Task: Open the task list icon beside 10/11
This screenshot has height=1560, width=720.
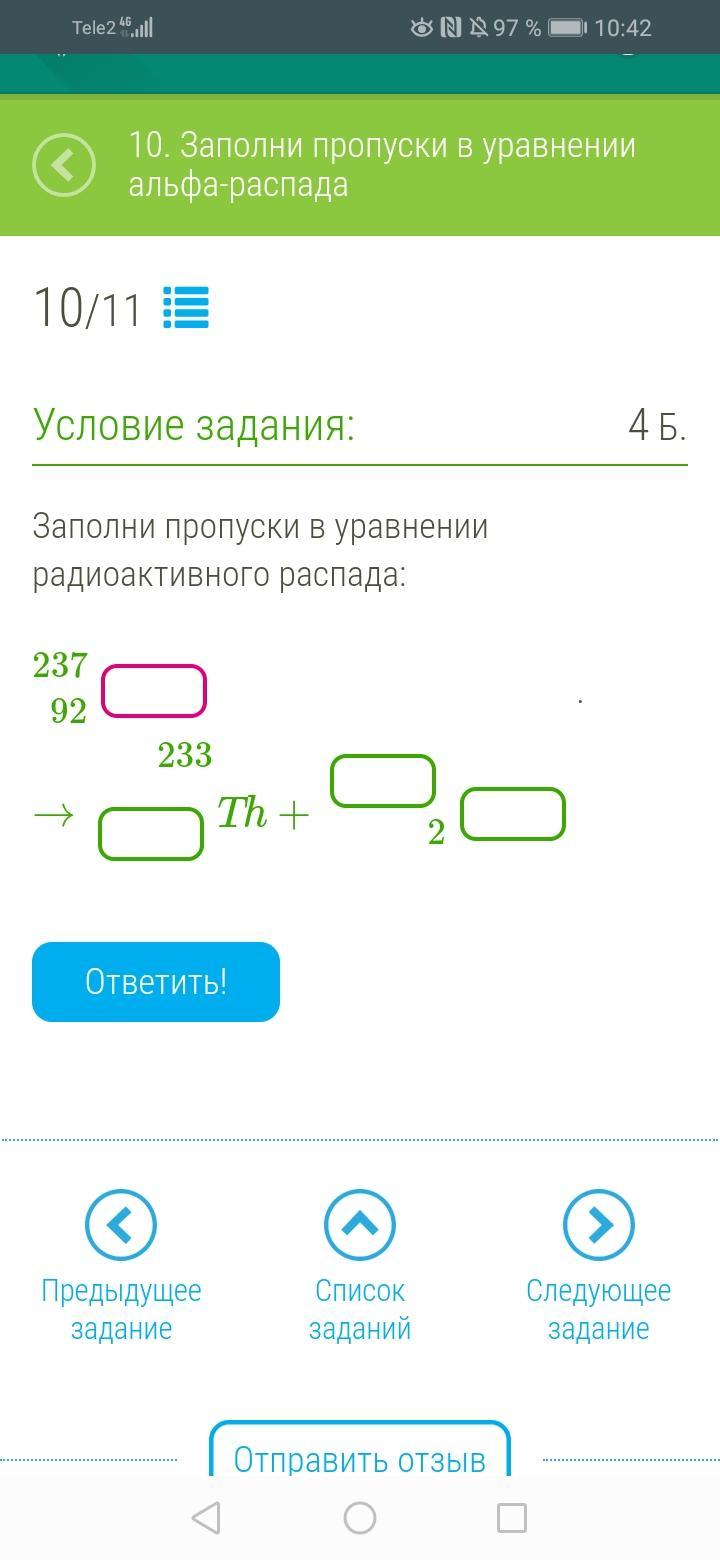Action: coord(186,308)
